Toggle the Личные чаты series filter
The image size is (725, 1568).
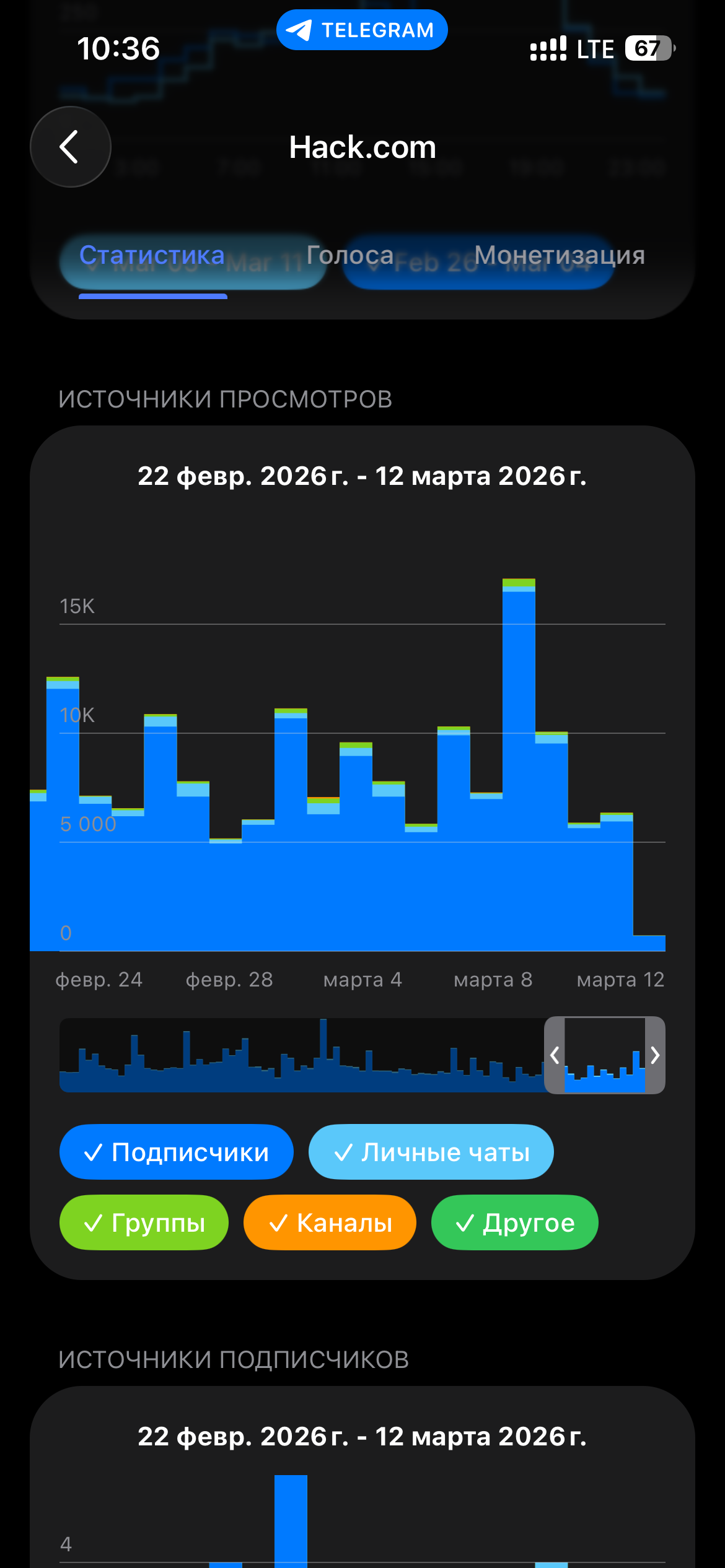point(431,1152)
